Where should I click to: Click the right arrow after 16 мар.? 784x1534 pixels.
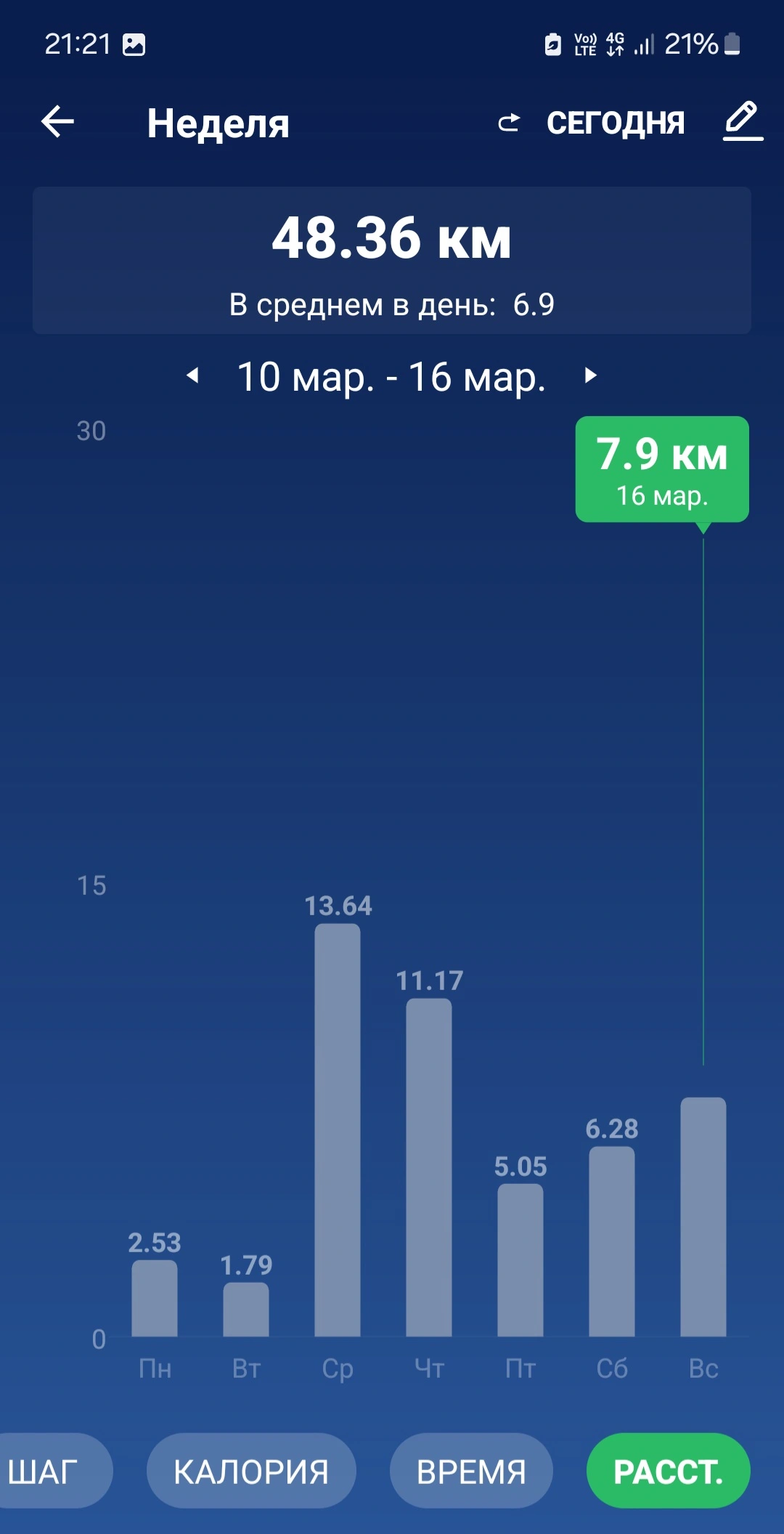click(x=592, y=376)
